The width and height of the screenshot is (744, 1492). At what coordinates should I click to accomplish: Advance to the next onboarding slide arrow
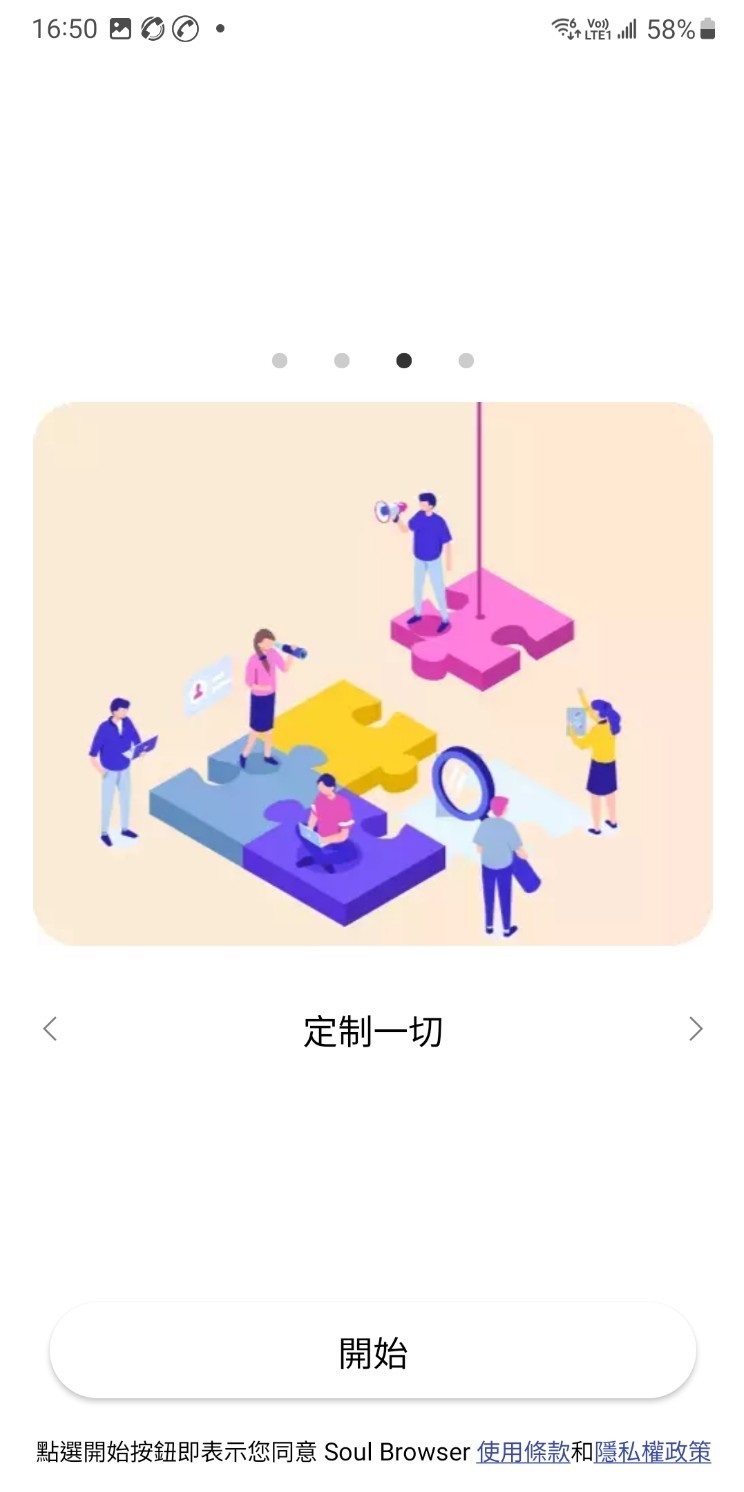(x=695, y=1029)
